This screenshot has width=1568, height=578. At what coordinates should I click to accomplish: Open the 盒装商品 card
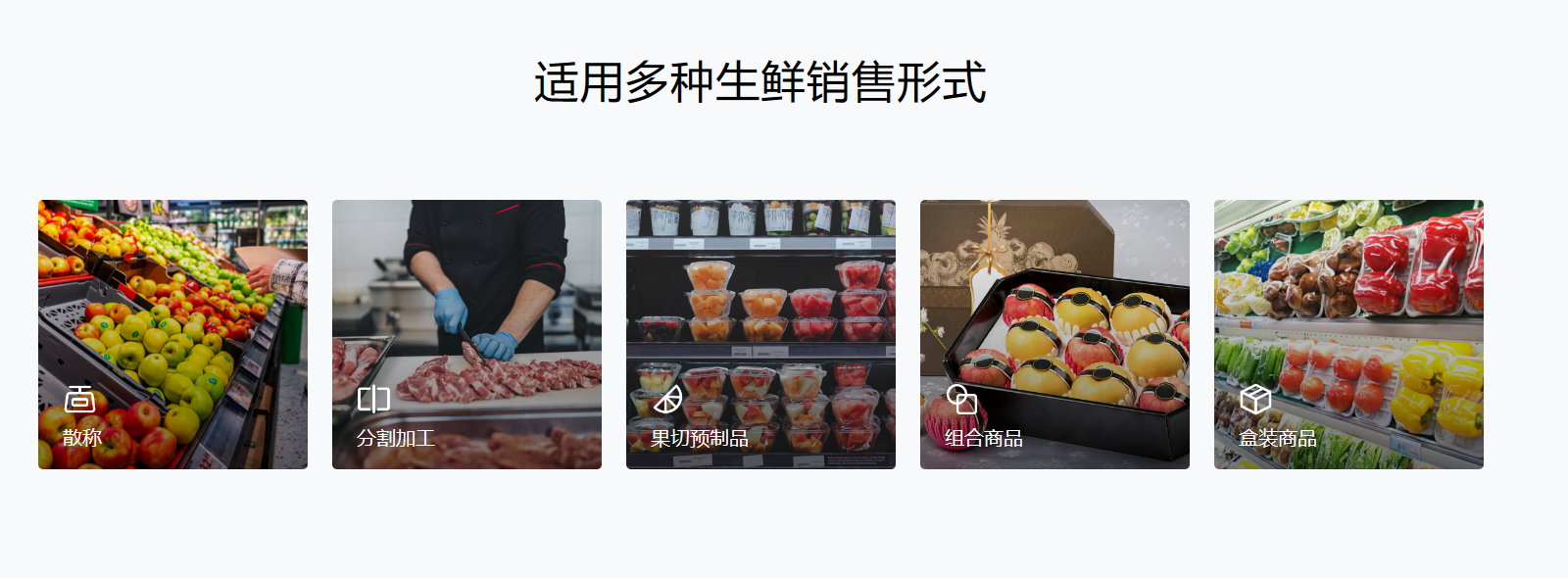[1348, 334]
